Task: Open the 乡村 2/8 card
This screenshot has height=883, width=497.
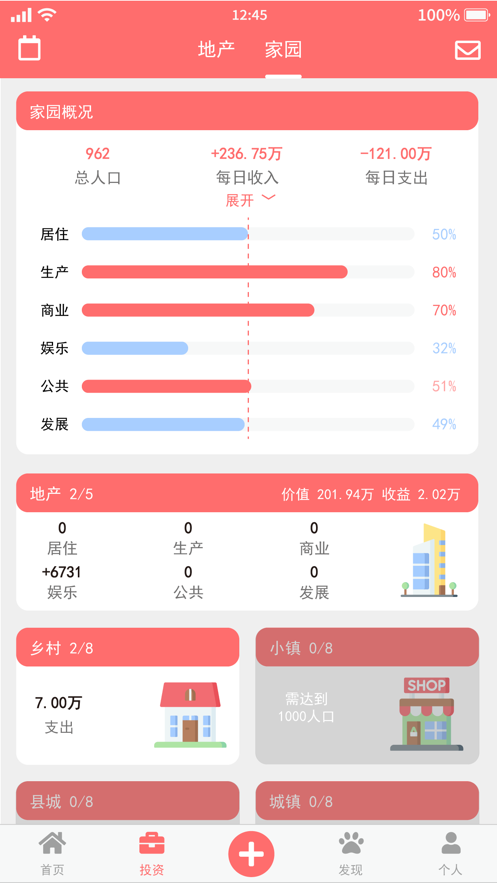Action: (x=128, y=696)
